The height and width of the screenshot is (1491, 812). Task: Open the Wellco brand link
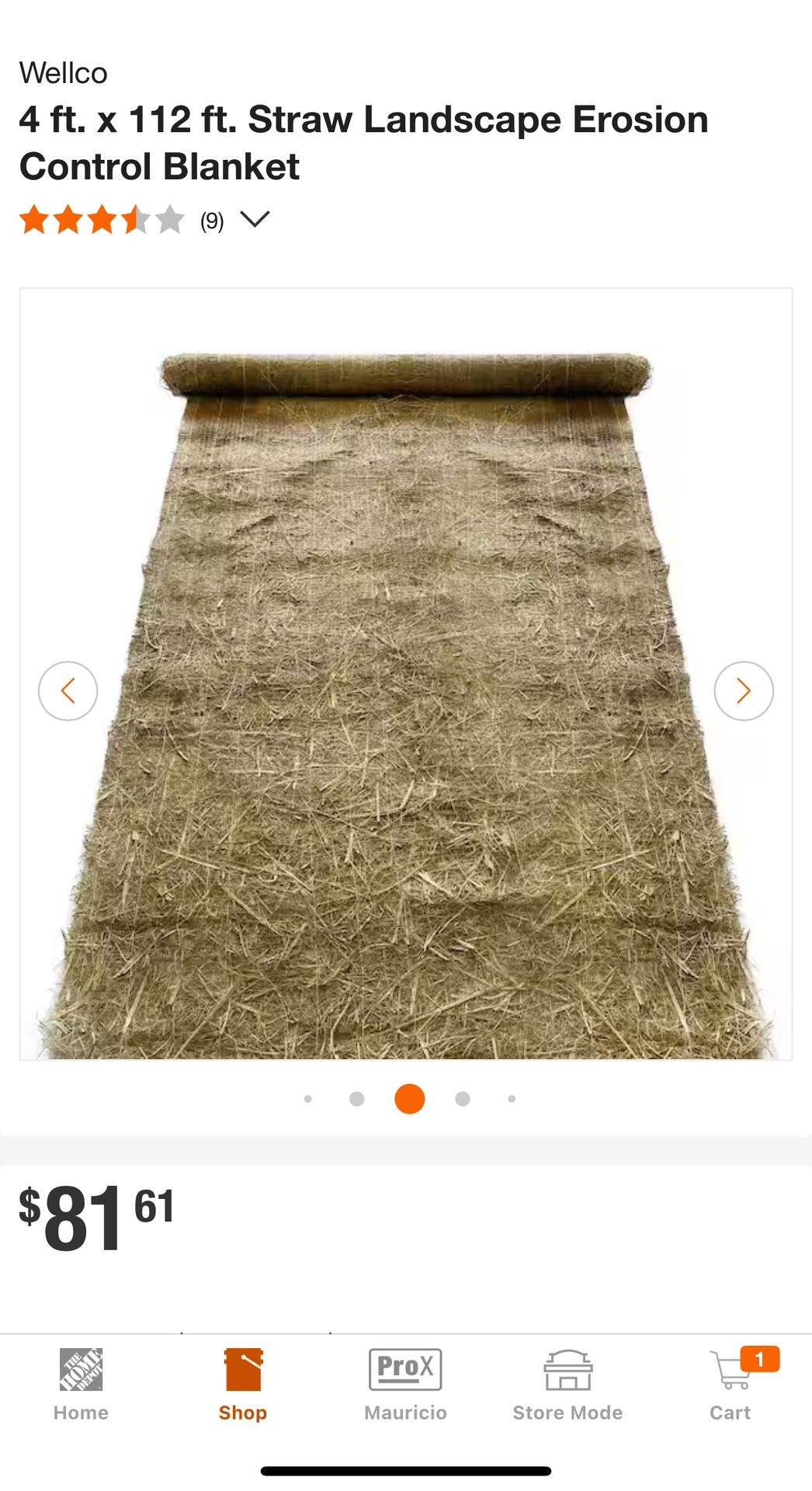[x=64, y=73]
